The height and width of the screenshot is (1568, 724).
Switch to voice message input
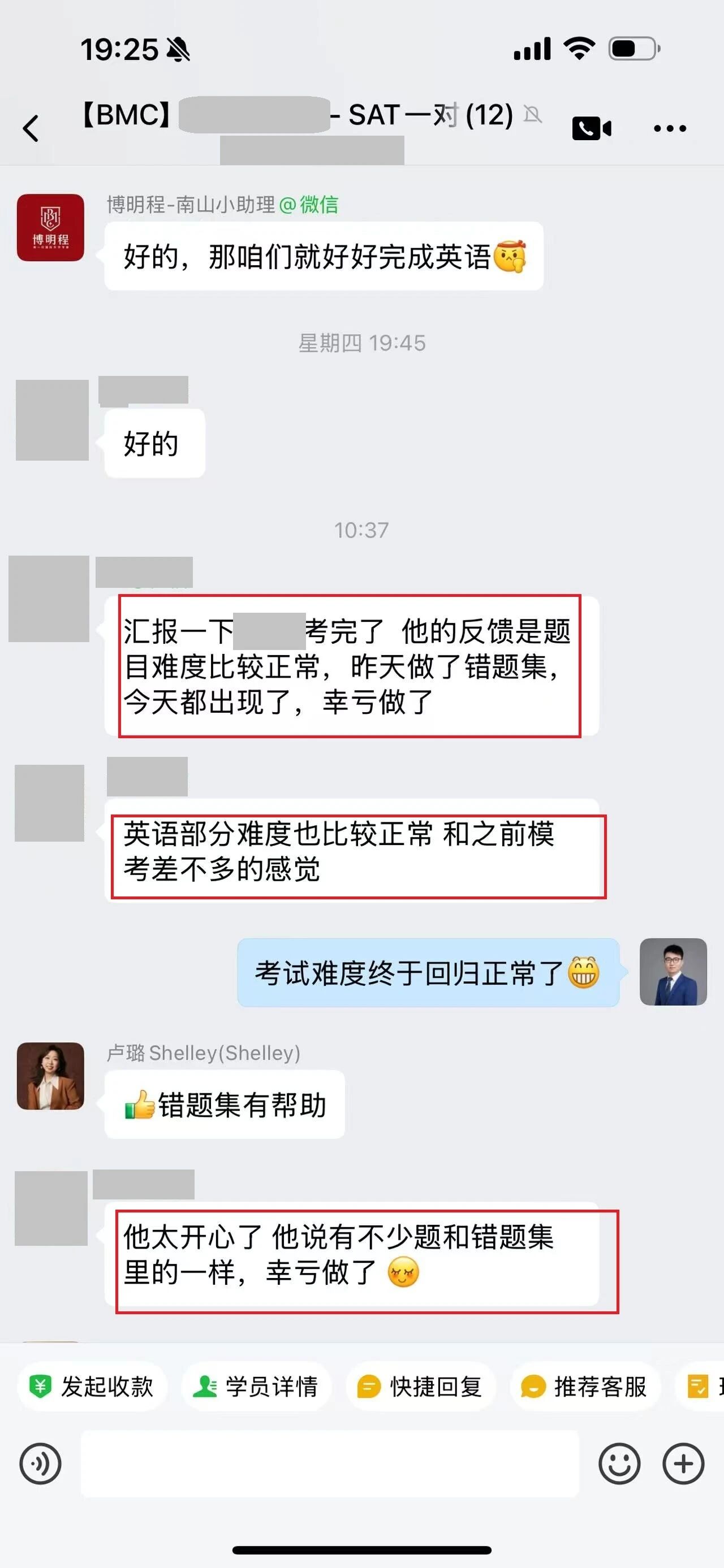click(40, 1464)
